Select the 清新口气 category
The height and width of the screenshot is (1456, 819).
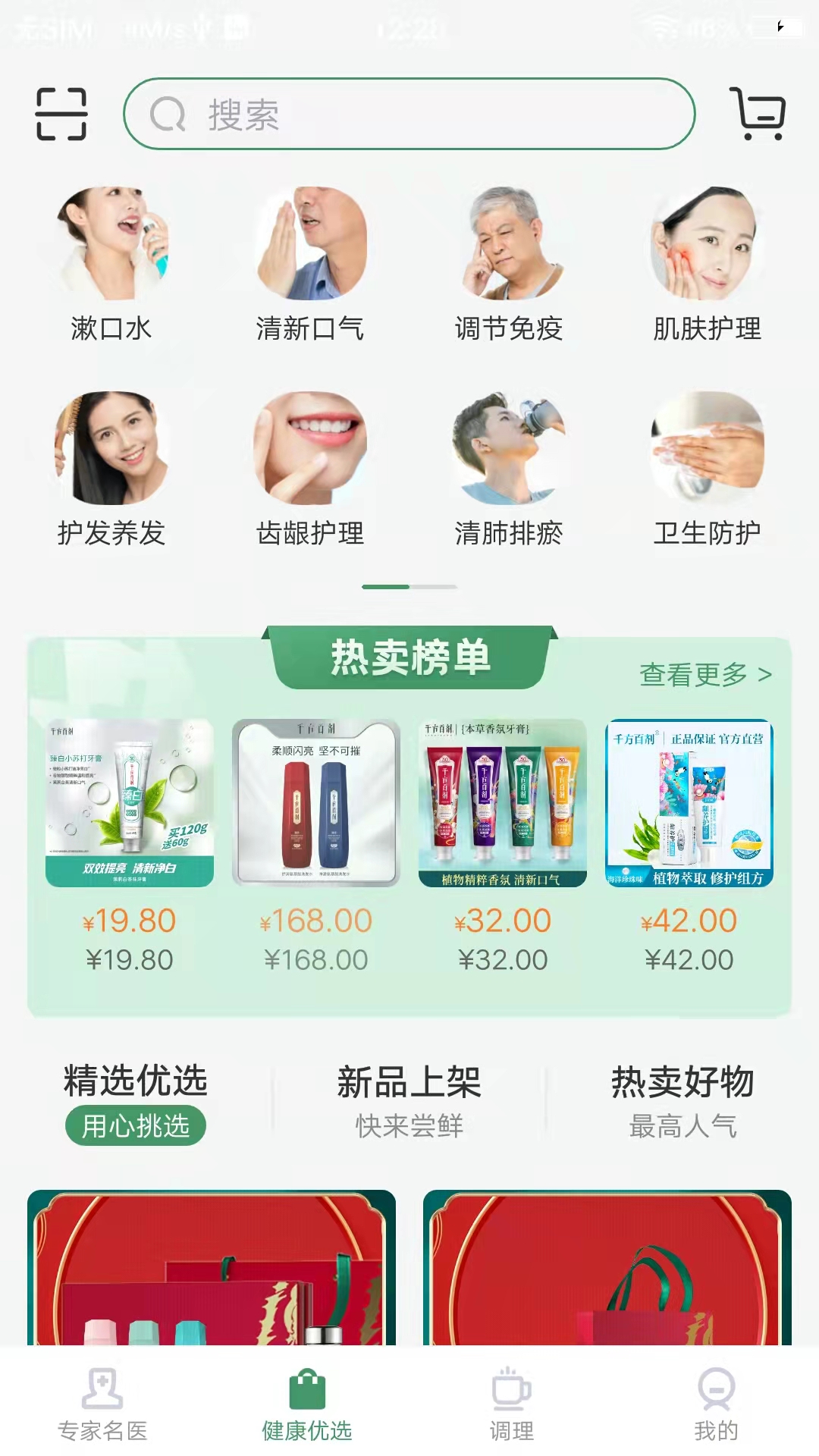[x=310, y=263]
